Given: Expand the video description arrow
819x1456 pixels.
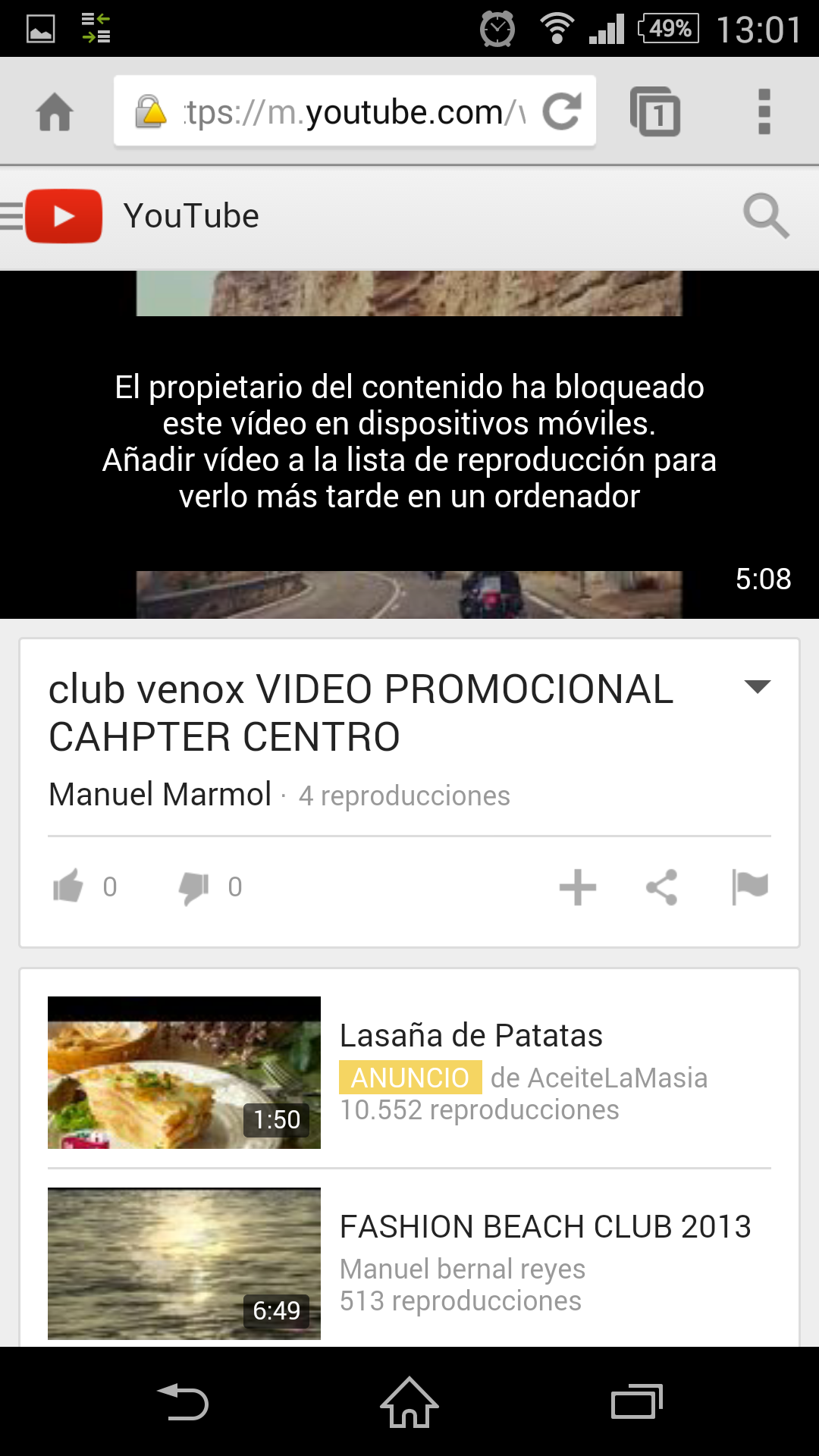Looking at the screenshot, I should click(x=757, y=687).
